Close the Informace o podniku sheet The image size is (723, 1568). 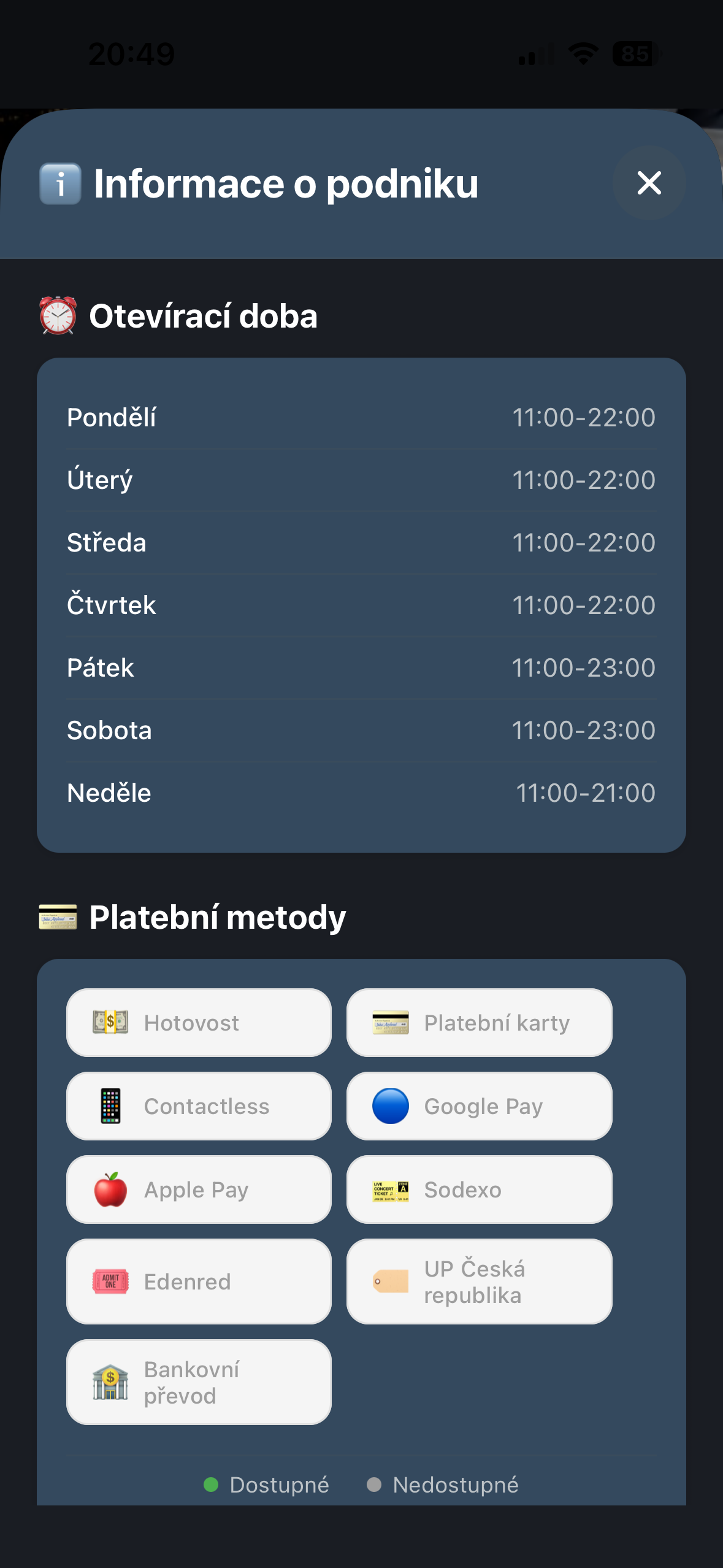pos(649,183)
